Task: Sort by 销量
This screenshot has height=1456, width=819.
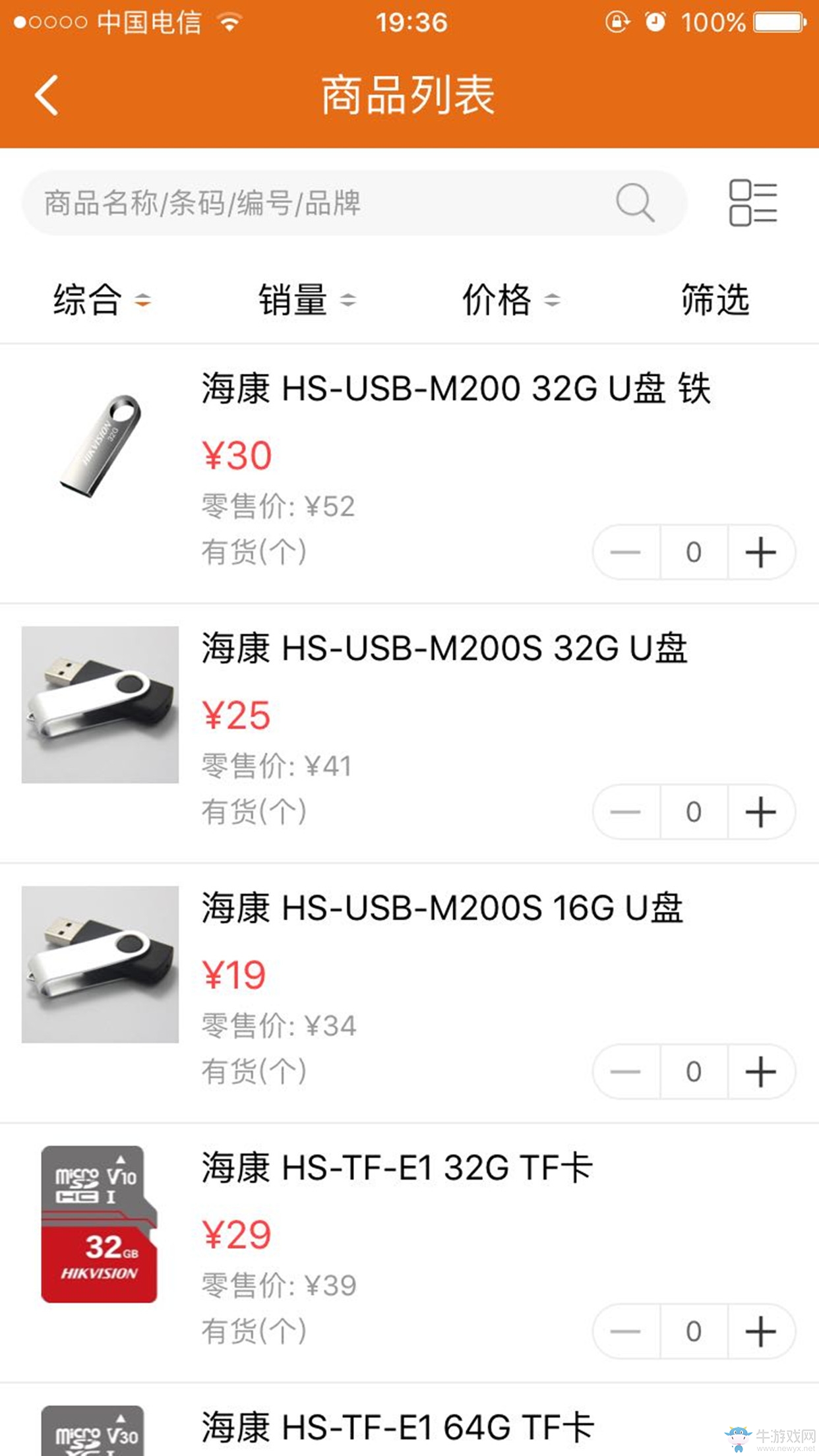Action: pos(307,301)
